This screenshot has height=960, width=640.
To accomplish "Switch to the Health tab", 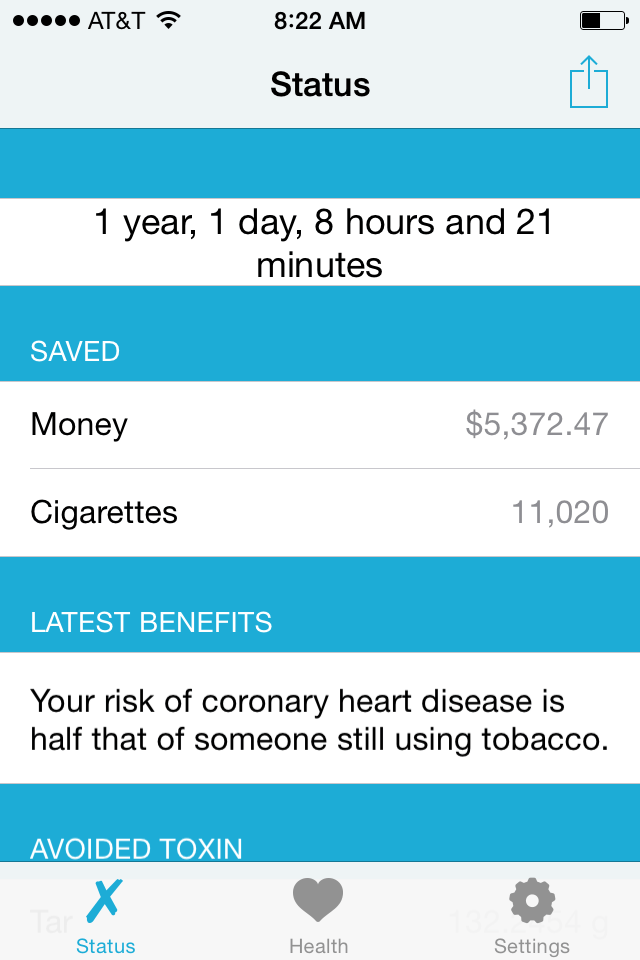I will (x=319, y=917).
